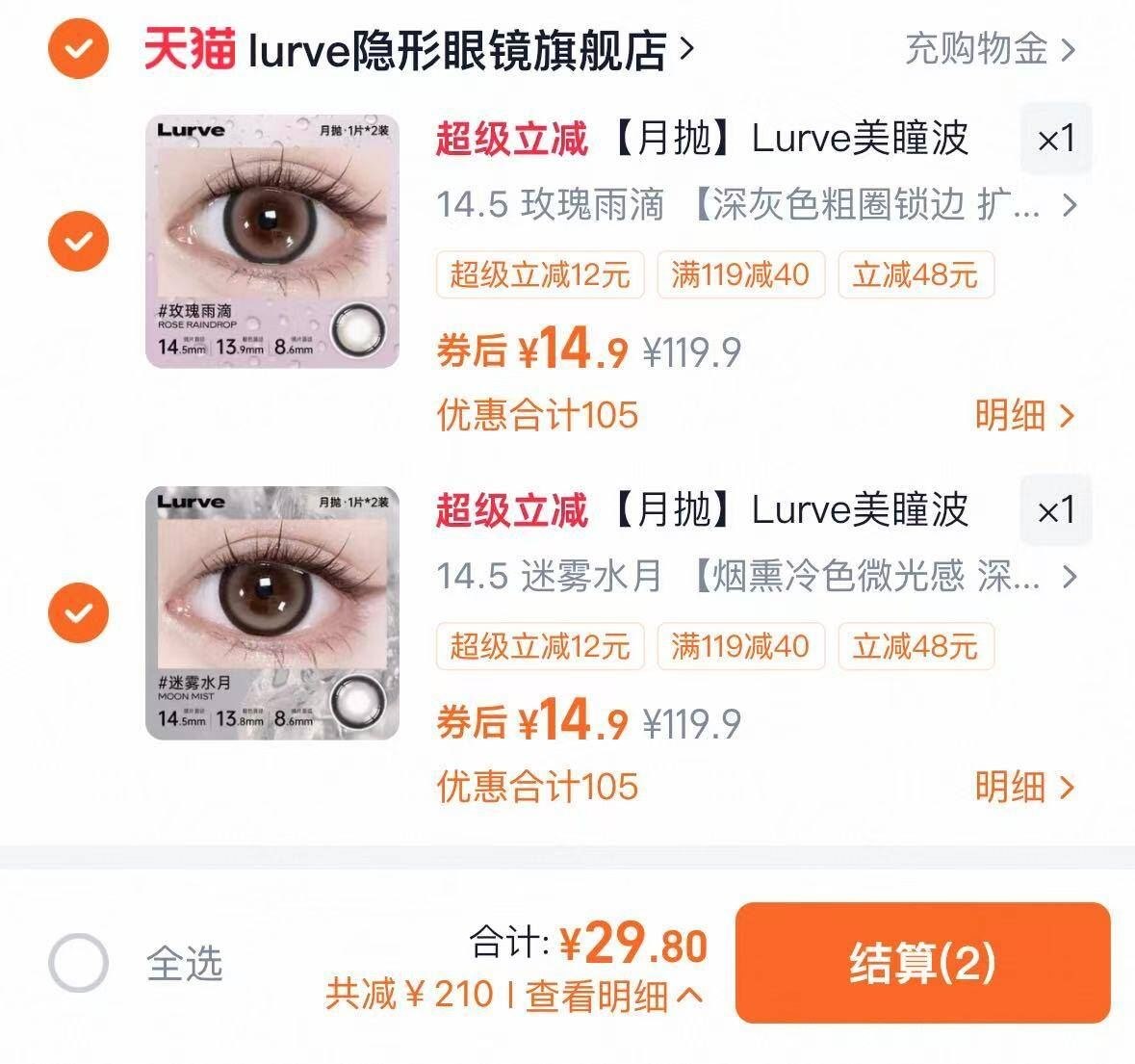
Task: Uncheck the lurve隐形眼镜旗舰店 store checkbox
Action: 78,48
